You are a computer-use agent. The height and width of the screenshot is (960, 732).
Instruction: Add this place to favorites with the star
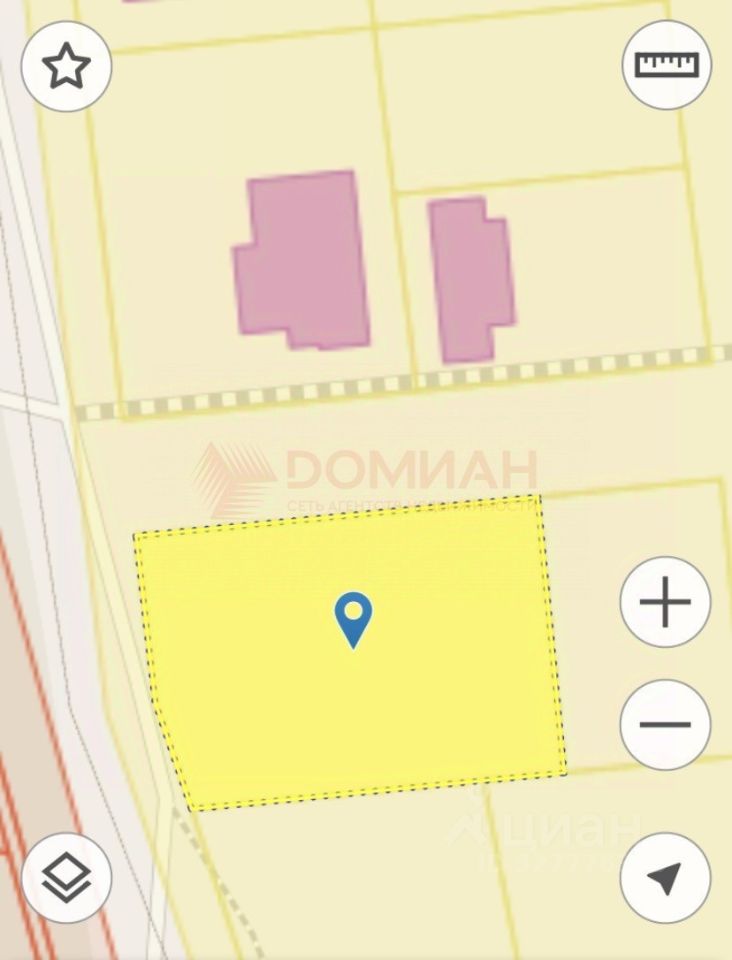(66, 66)
